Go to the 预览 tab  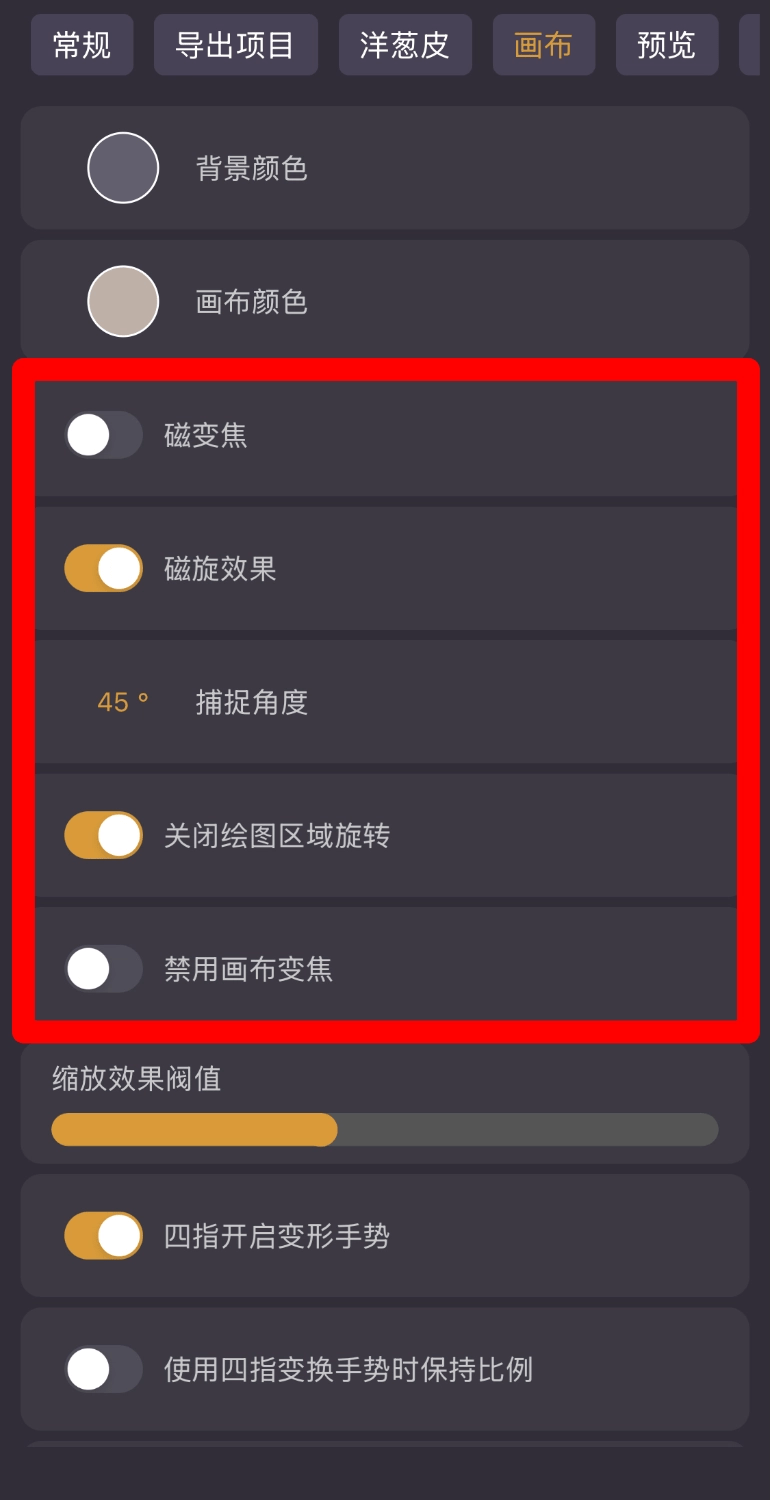tap(666, 45)
